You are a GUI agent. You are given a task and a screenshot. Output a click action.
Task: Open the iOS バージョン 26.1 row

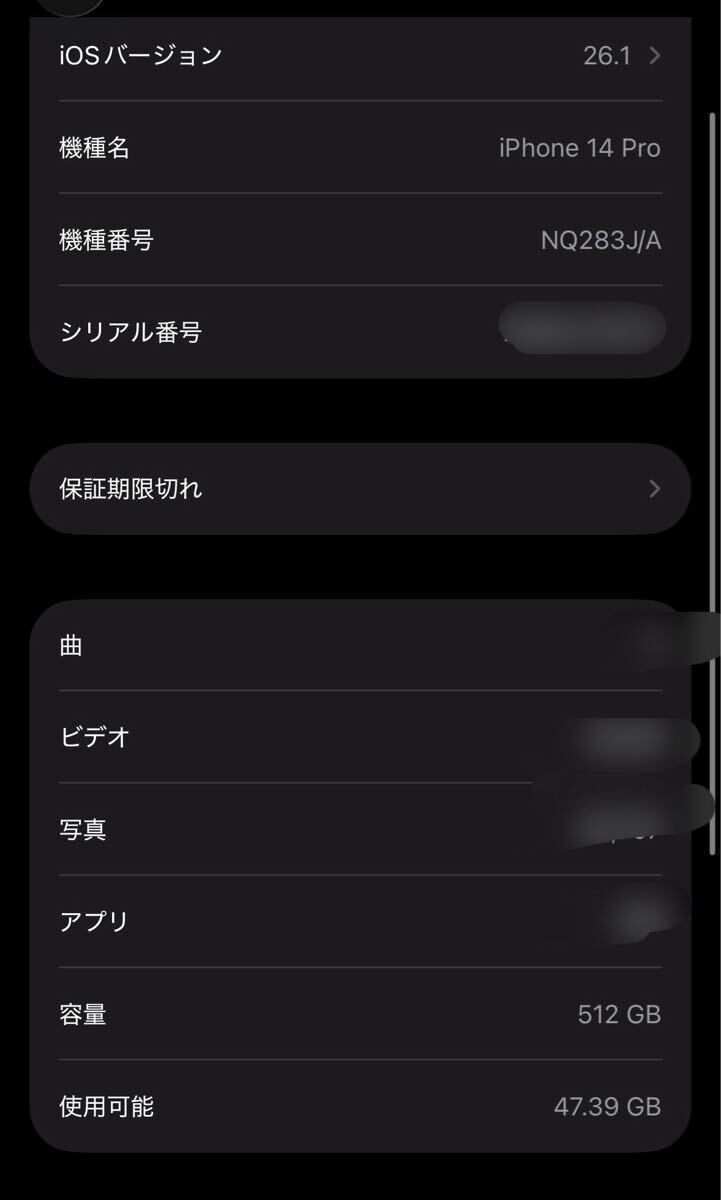(360, 55)
